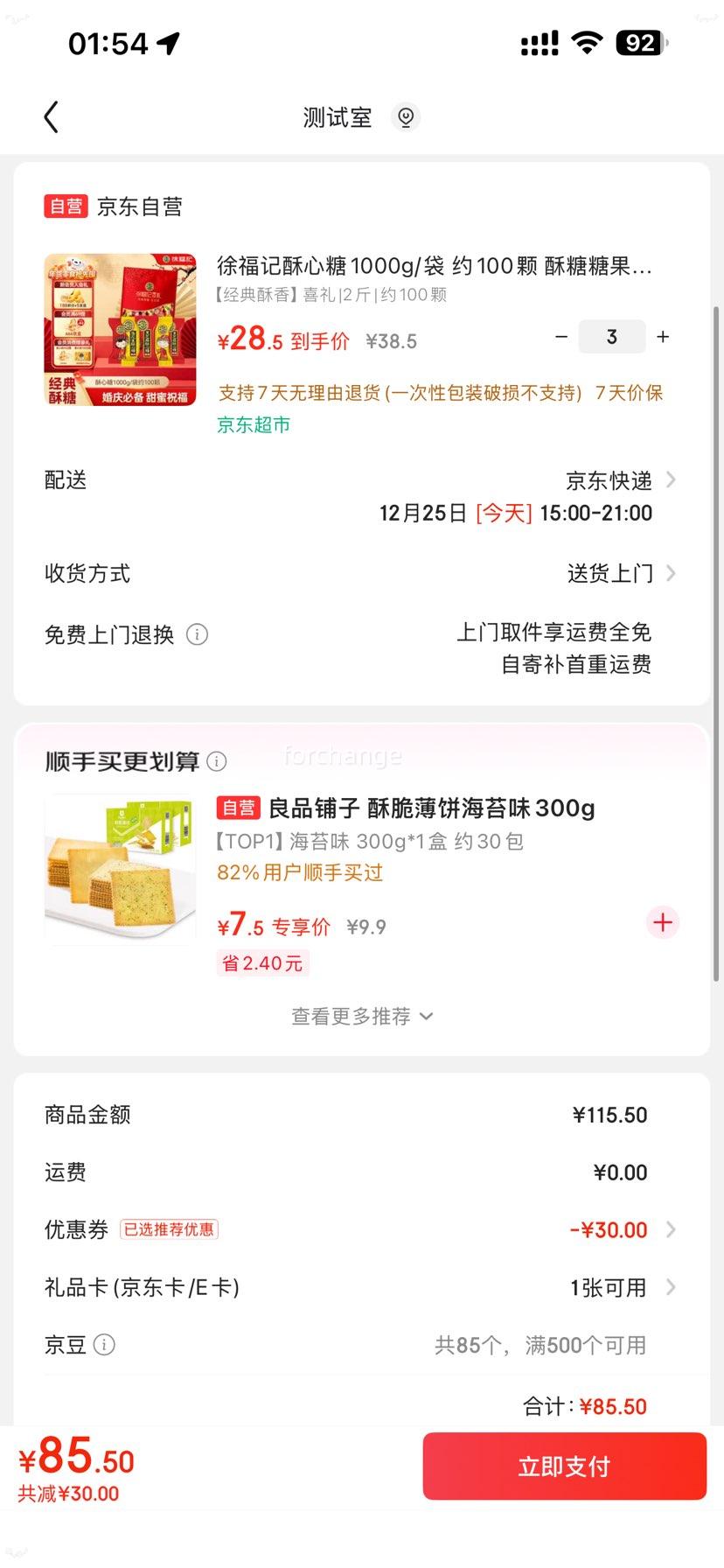This screenshot has height=1568, width=724.
Task: Tap the plus icon to increase candy quantity
Action: coord(662,336)
